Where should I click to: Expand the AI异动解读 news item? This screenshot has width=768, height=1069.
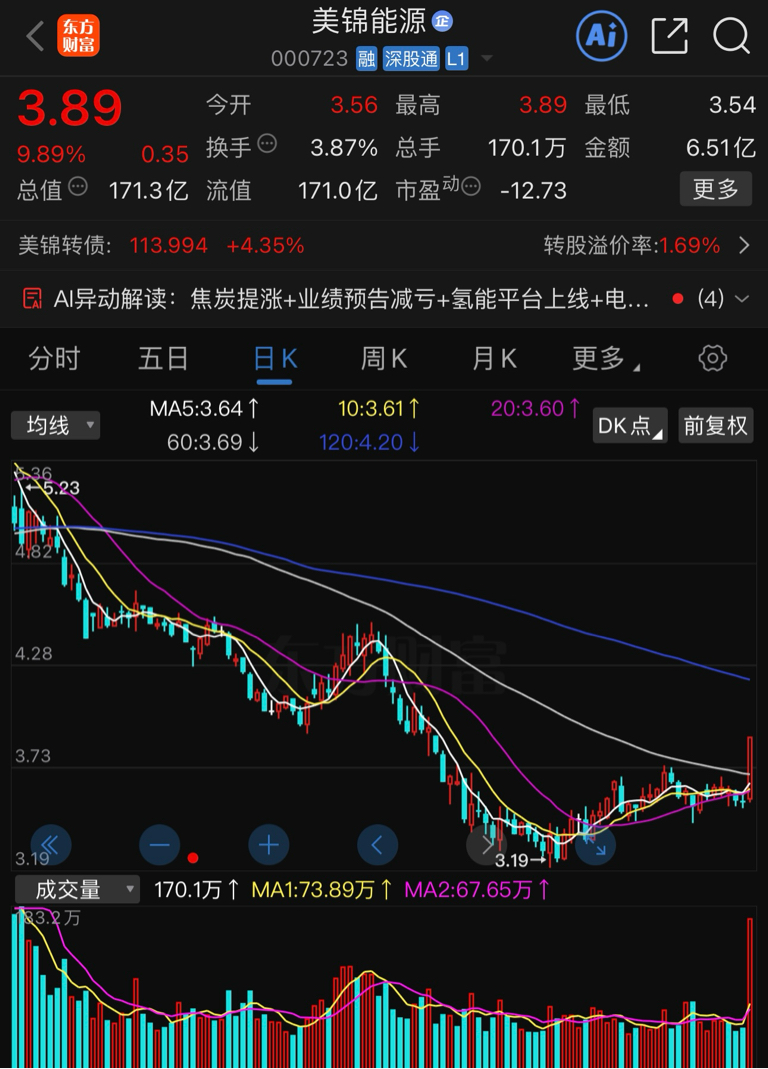click(384, 299)
